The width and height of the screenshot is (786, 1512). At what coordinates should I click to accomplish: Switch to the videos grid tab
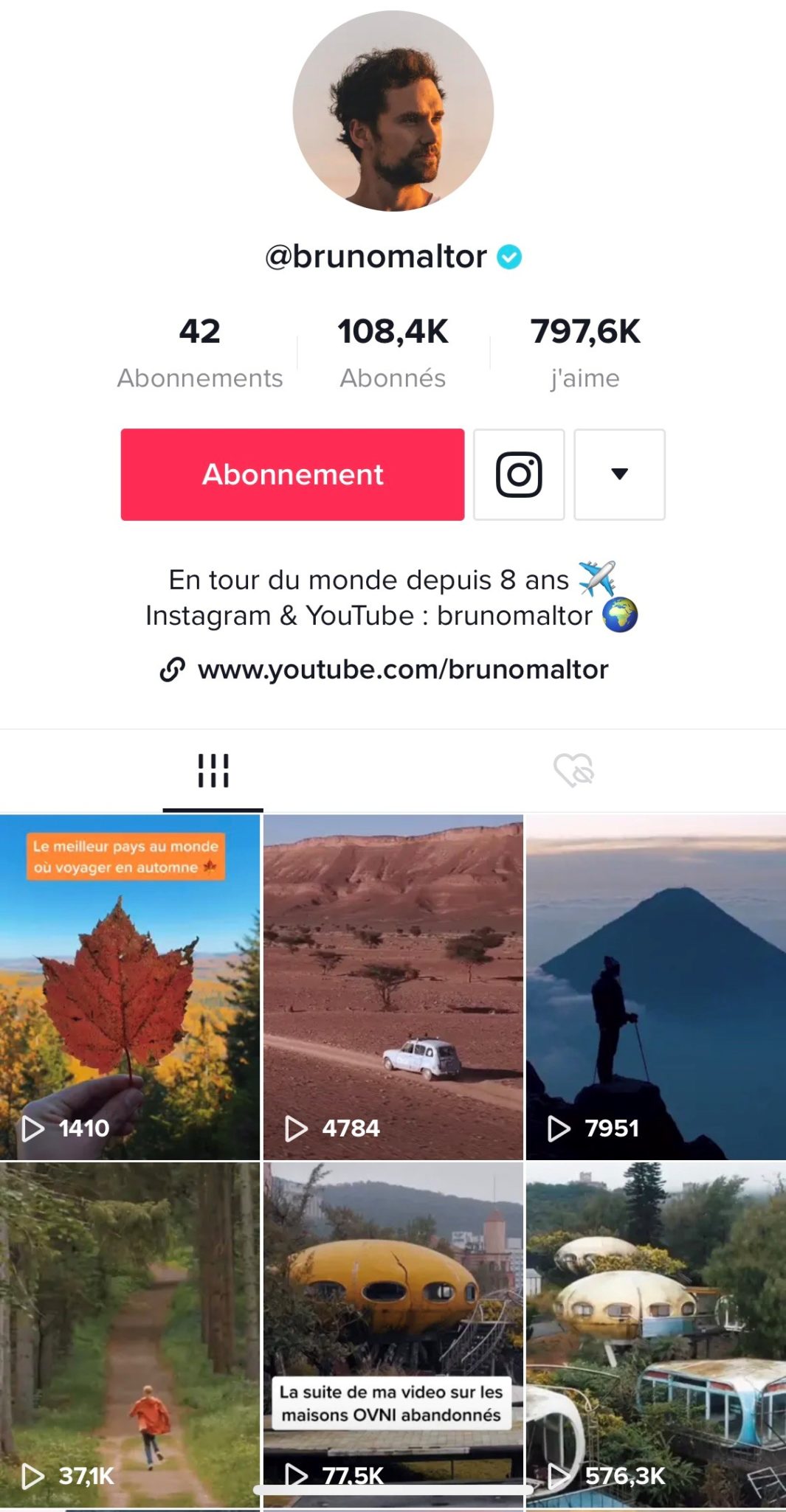click(x=213, y=771)
